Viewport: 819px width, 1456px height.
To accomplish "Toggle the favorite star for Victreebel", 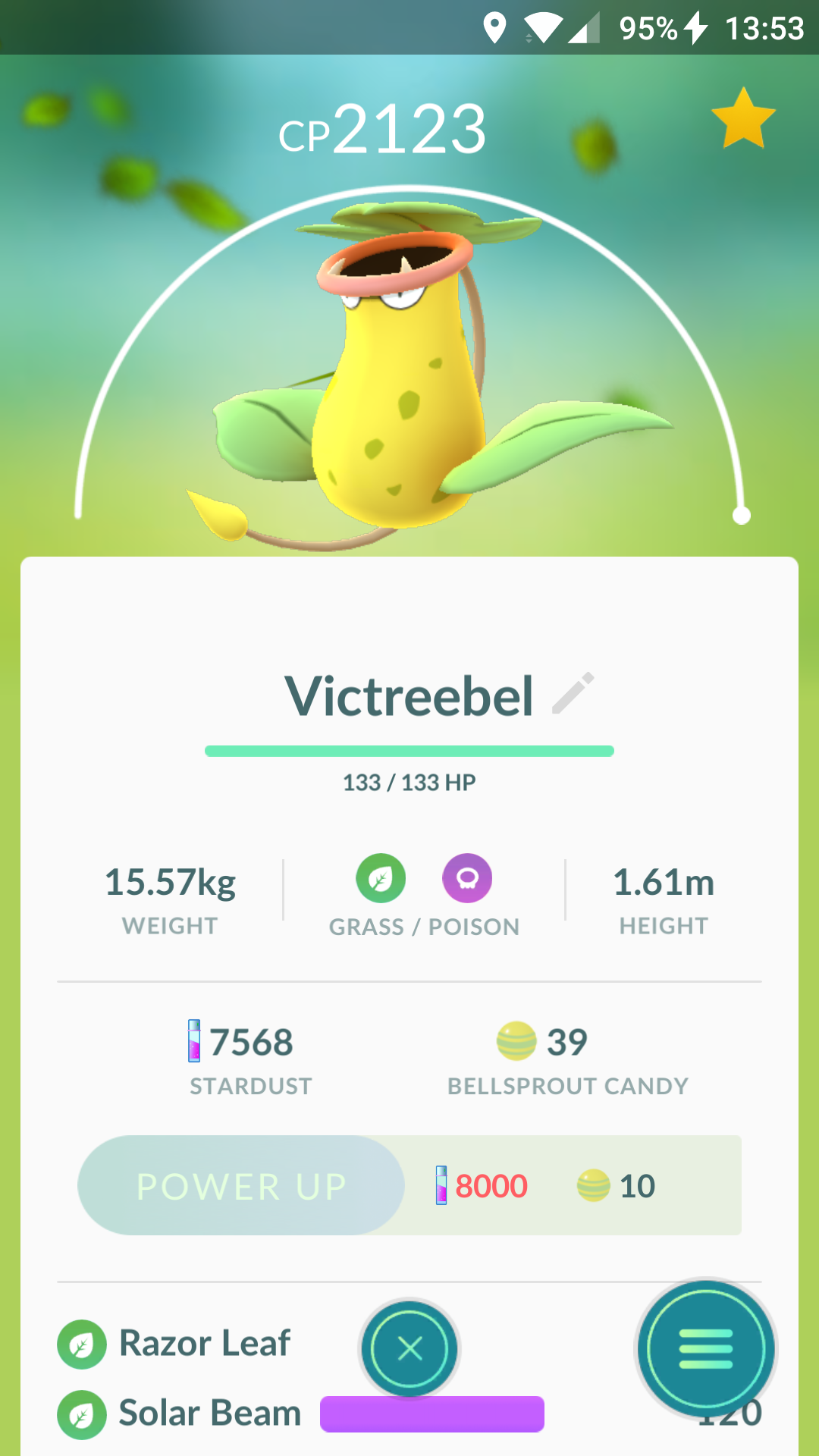I will point(743,118).
